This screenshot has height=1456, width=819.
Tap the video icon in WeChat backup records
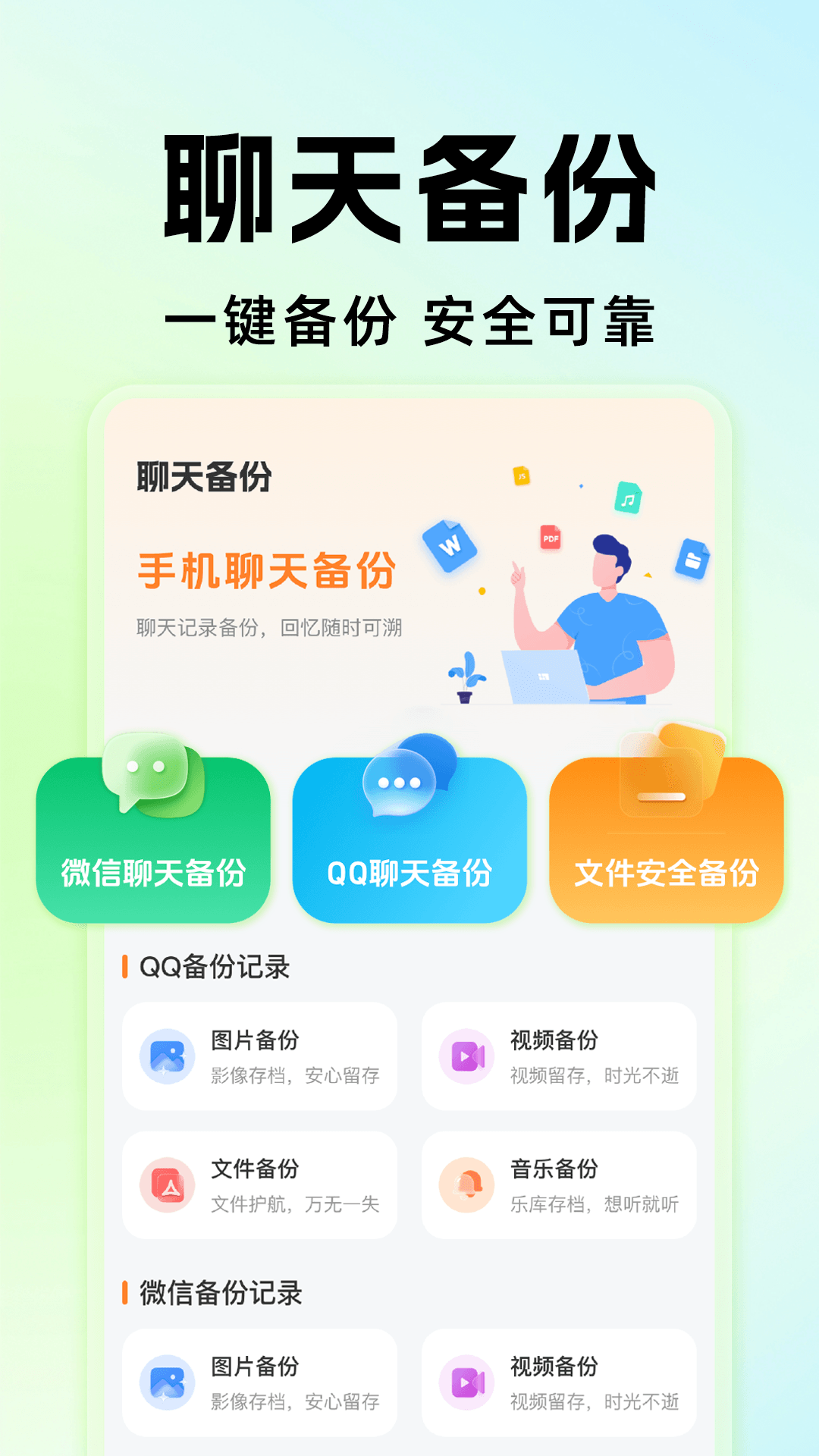click(x=468, y=1382)
